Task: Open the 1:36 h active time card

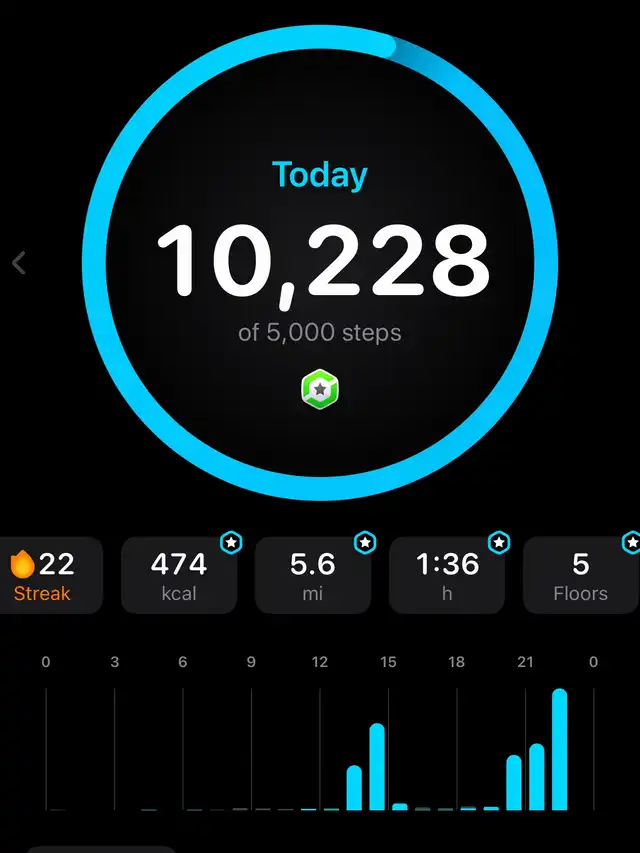Action: [446, 576]
